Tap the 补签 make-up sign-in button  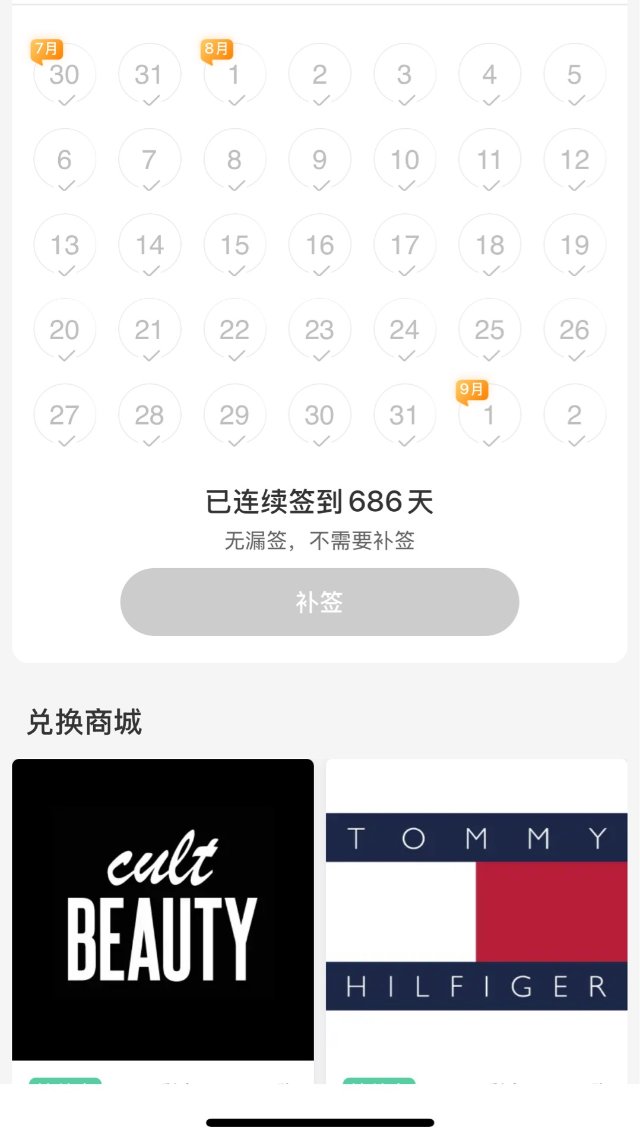coord(319,602)
